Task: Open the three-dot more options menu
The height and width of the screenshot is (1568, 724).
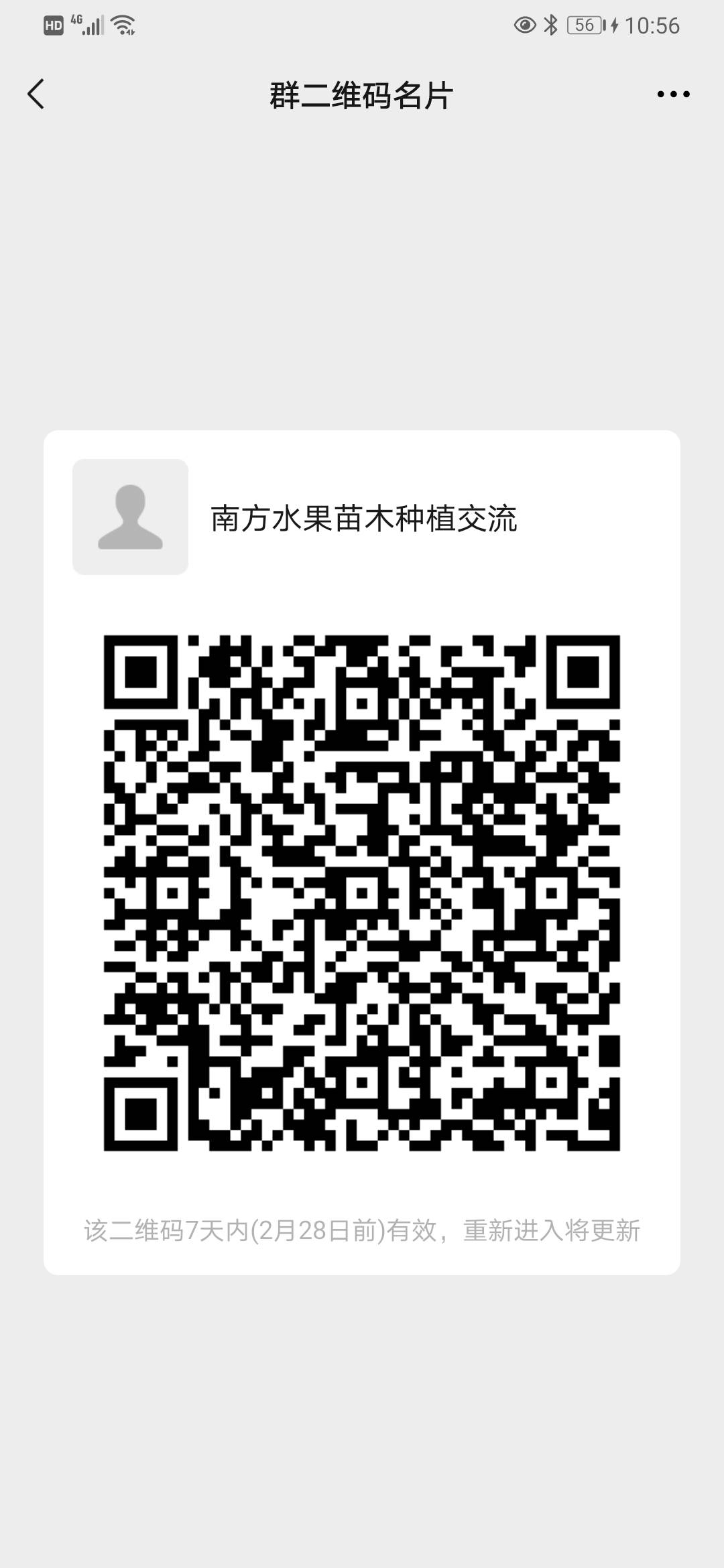Action: click(x=673, y=94)
